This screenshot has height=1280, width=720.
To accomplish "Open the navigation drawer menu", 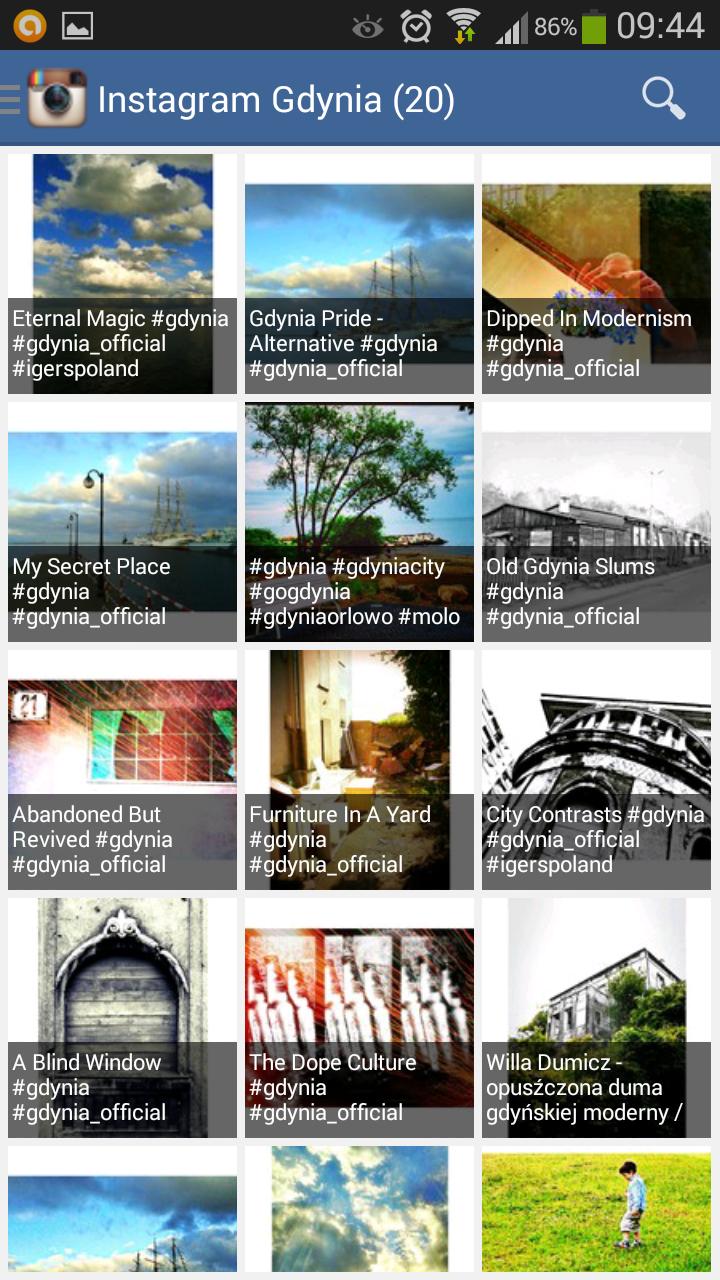I will (x=10, y=99).
